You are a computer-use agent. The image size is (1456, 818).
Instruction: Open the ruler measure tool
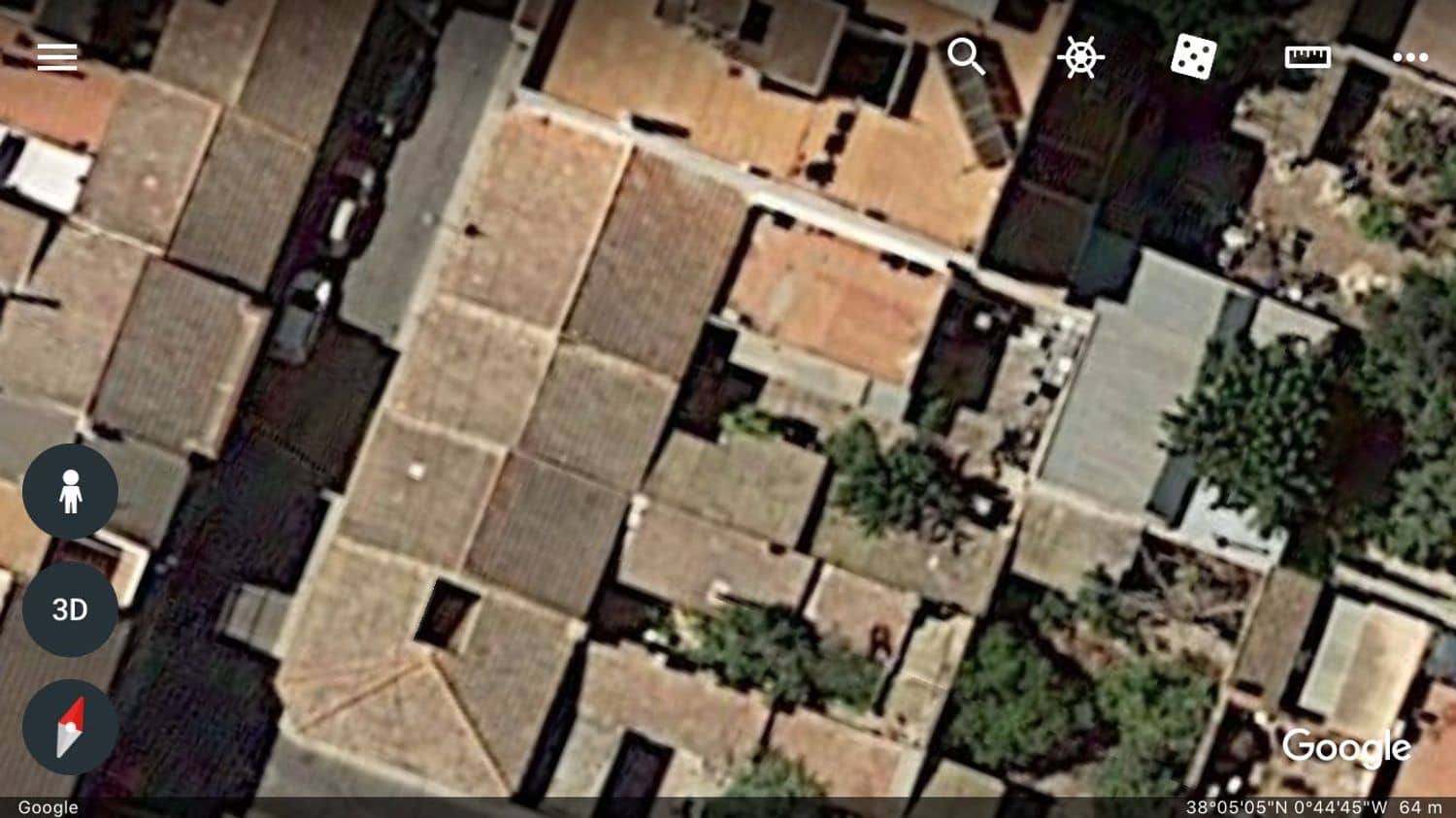point(1307,57)
